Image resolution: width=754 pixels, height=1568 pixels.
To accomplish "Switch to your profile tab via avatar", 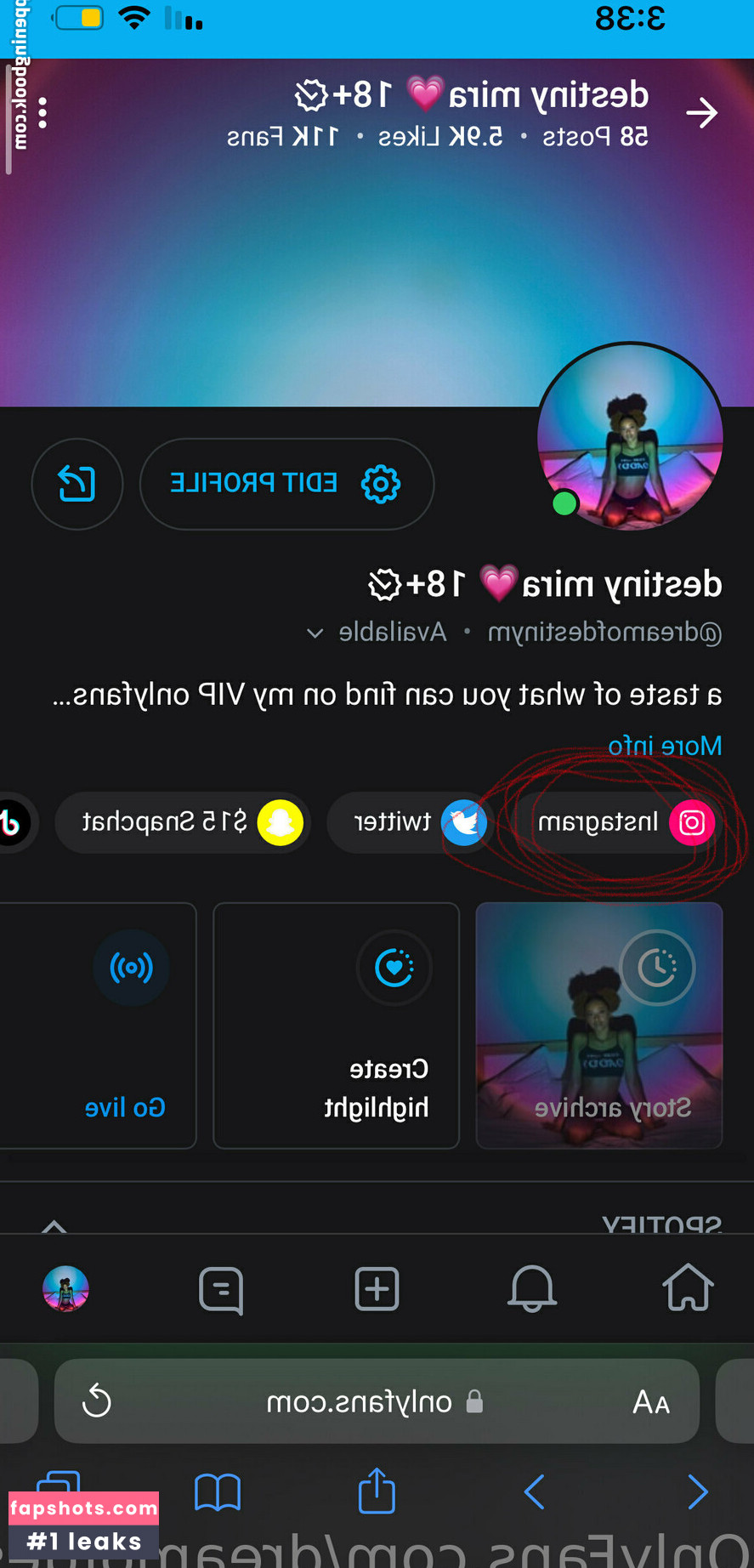I will [x=65, y=1289].
